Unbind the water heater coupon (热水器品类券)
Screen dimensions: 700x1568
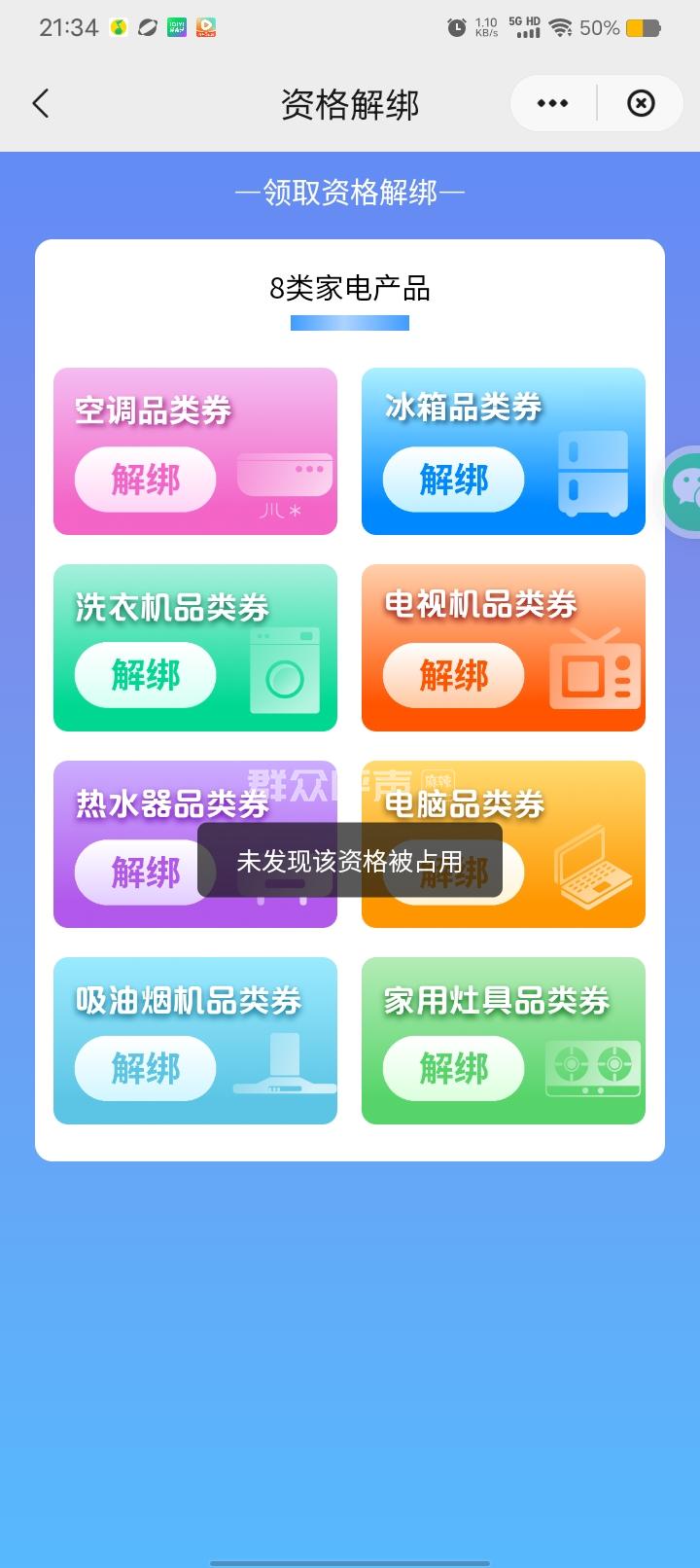click(x=136, y=872)
